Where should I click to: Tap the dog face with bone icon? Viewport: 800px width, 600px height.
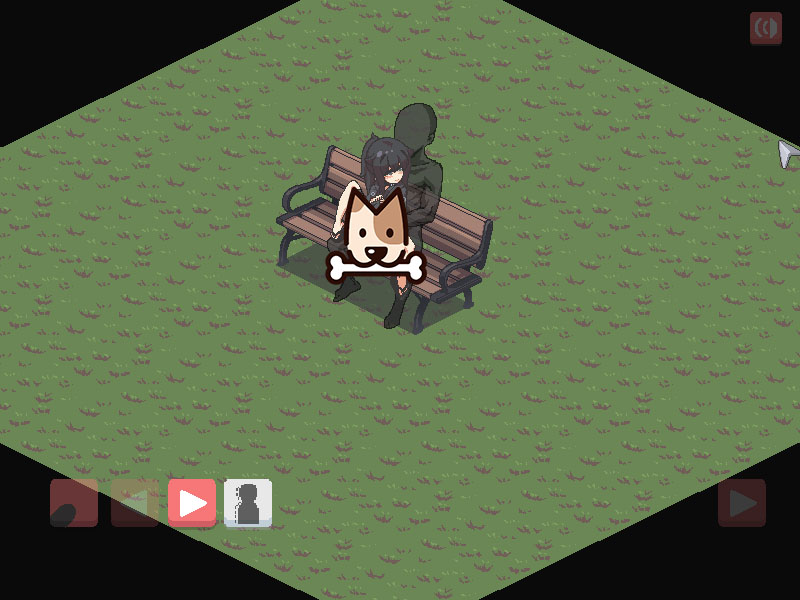tap(376, 241)
